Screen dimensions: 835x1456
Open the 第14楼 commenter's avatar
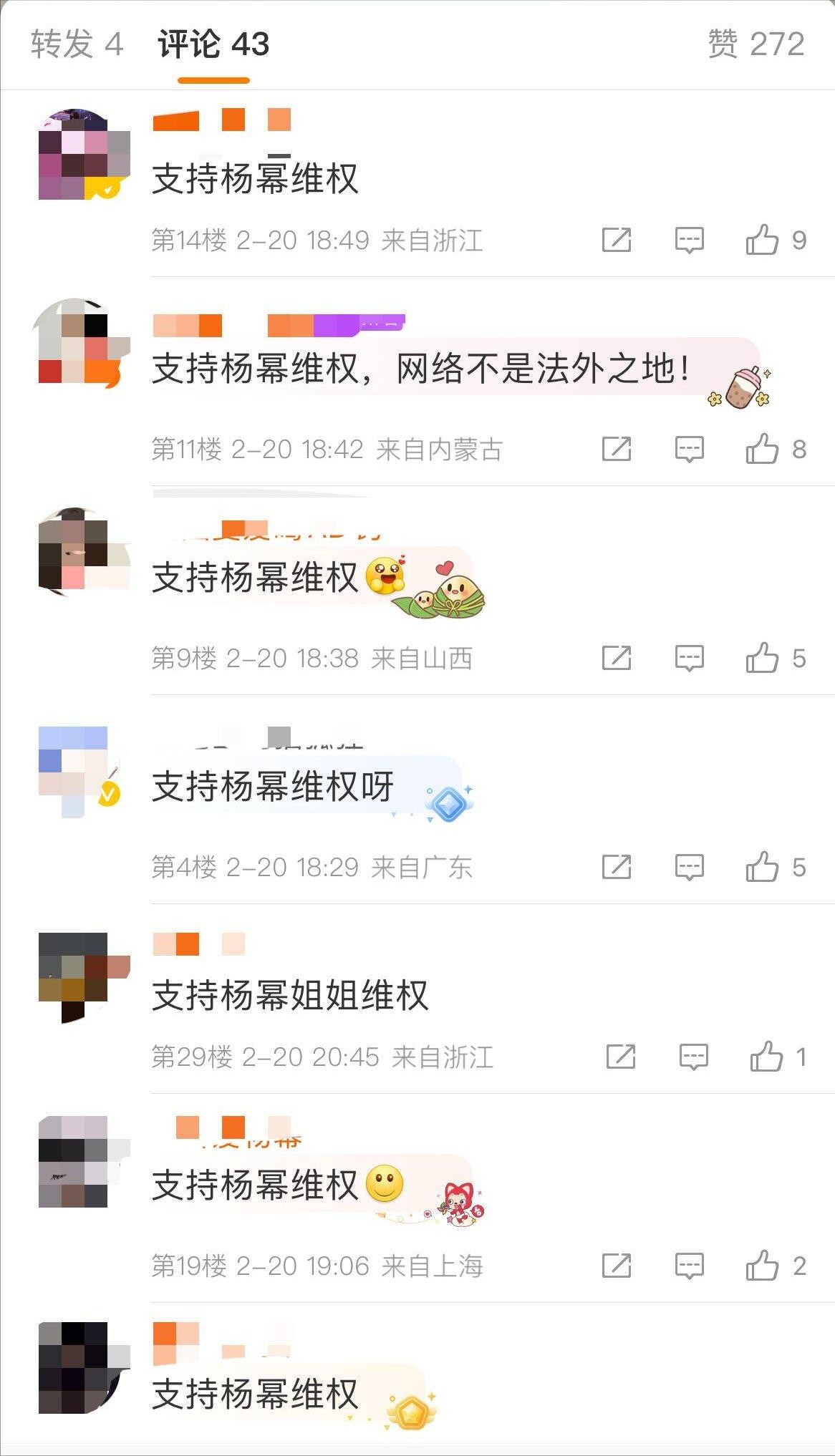pyautogui.click(x=84, y=154)
